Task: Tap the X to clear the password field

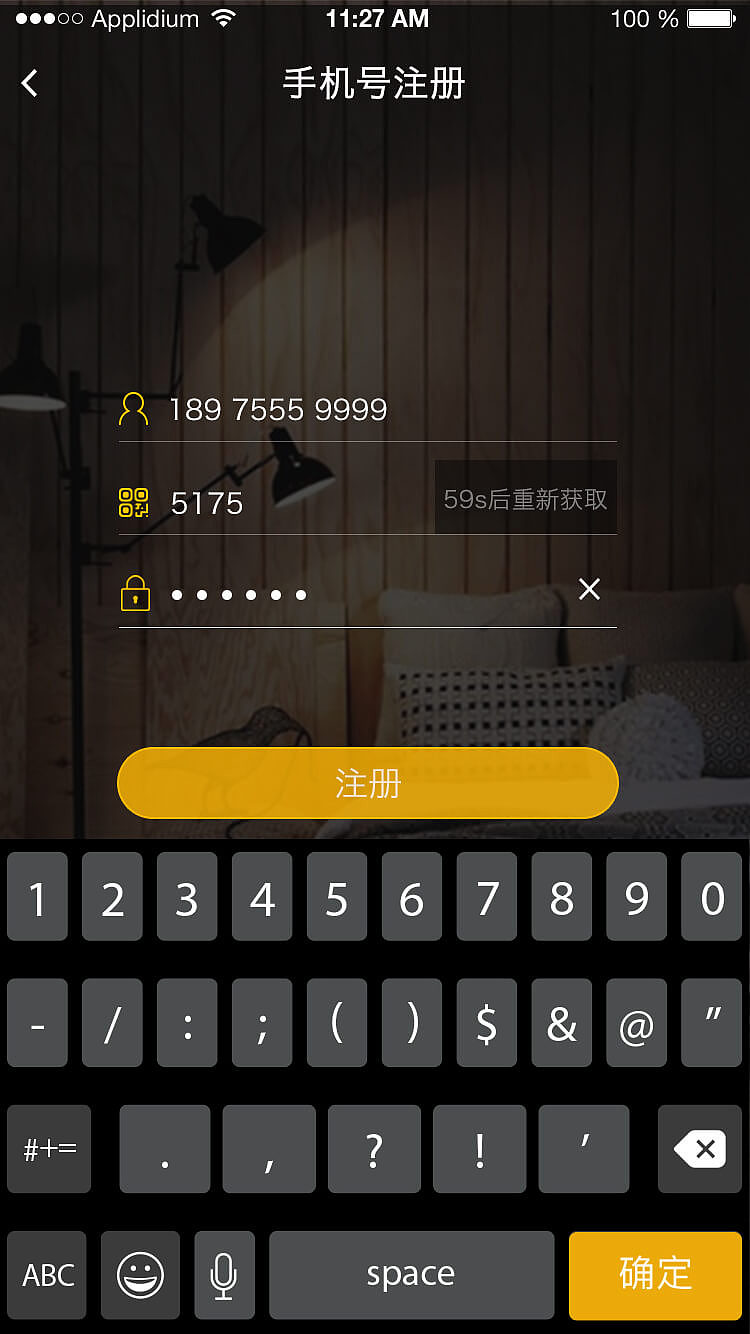Action: pos(589,590)
